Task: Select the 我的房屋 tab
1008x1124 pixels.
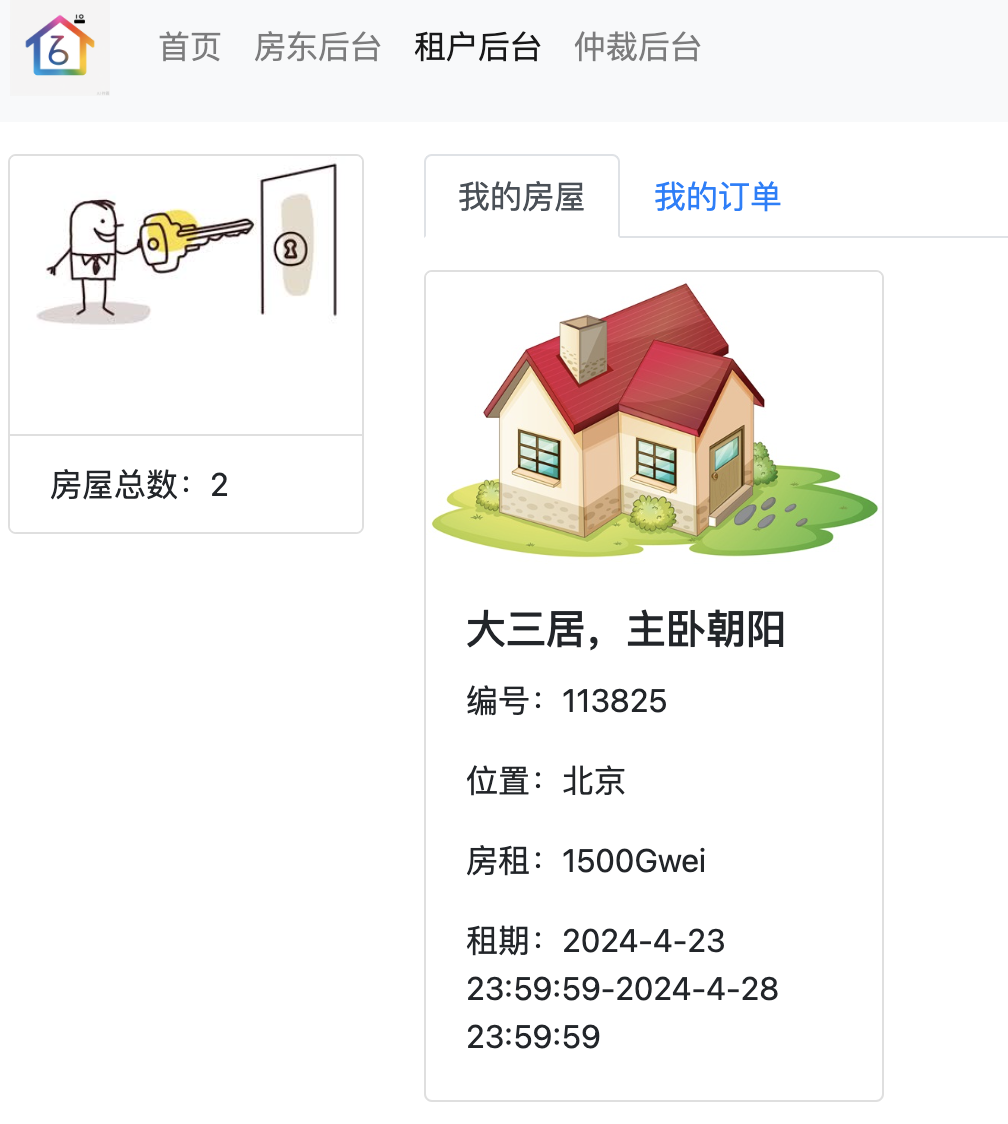Action: [521, 197]
